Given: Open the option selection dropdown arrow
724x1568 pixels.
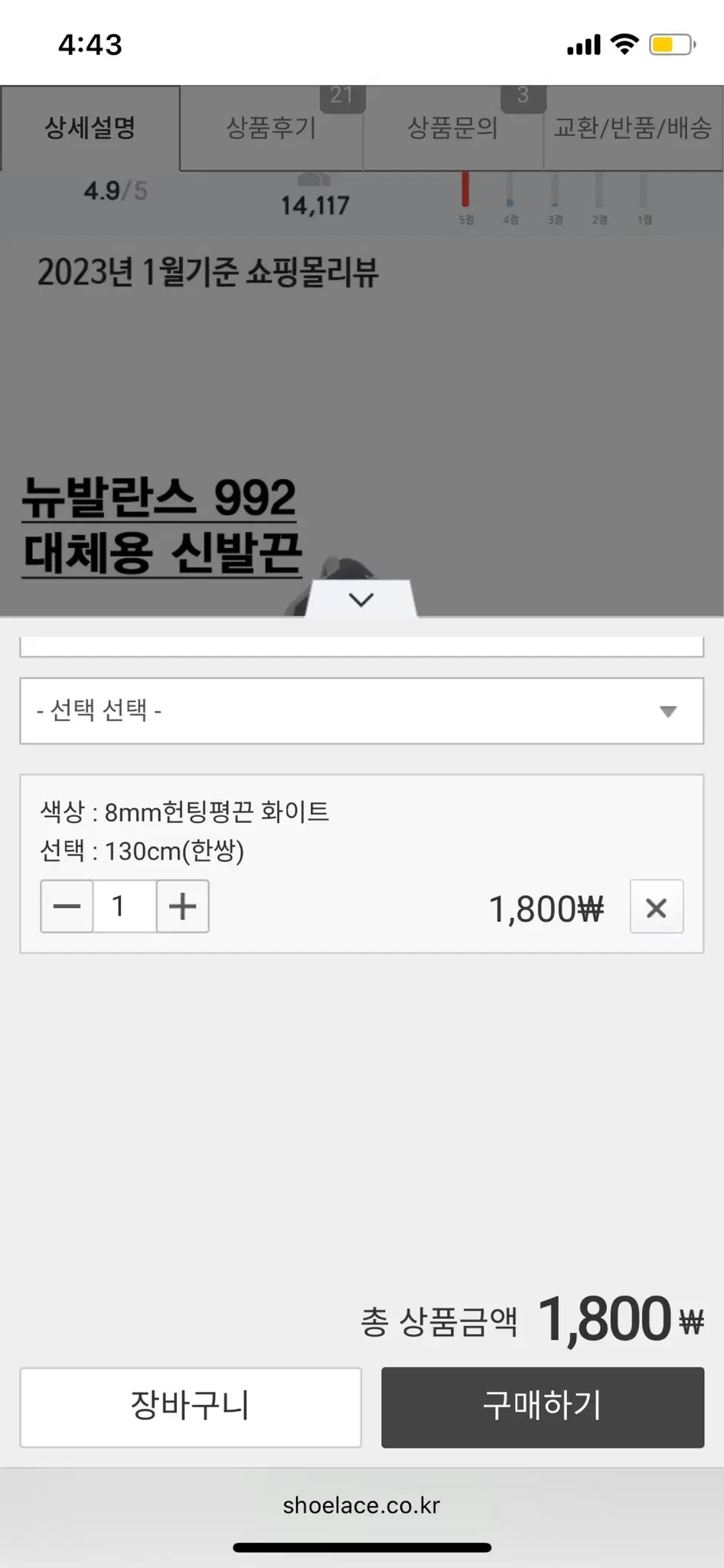Looking at the screenshot, I should click(x=667, y=711).
